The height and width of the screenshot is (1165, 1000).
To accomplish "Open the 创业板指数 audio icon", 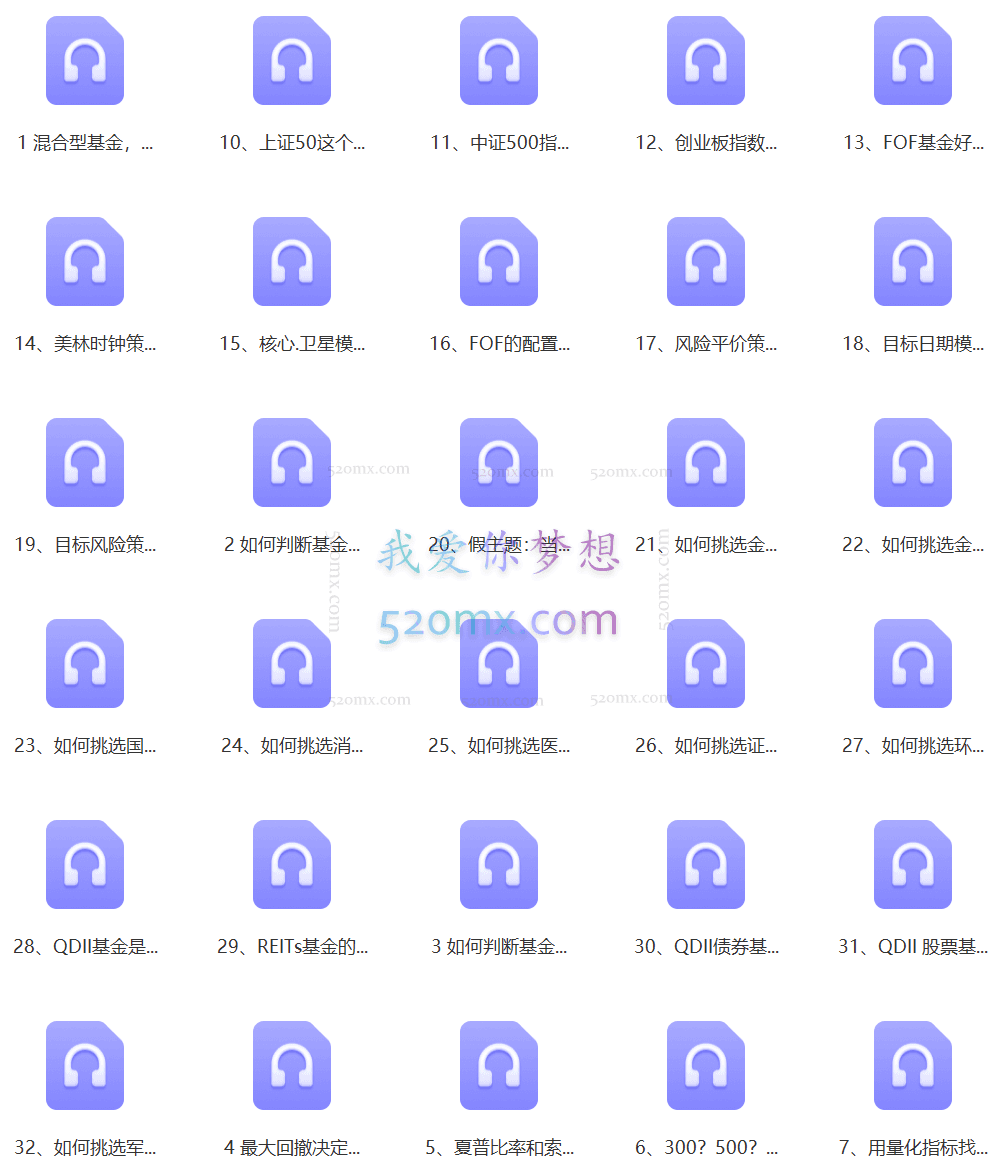I will tap(706, 60).
